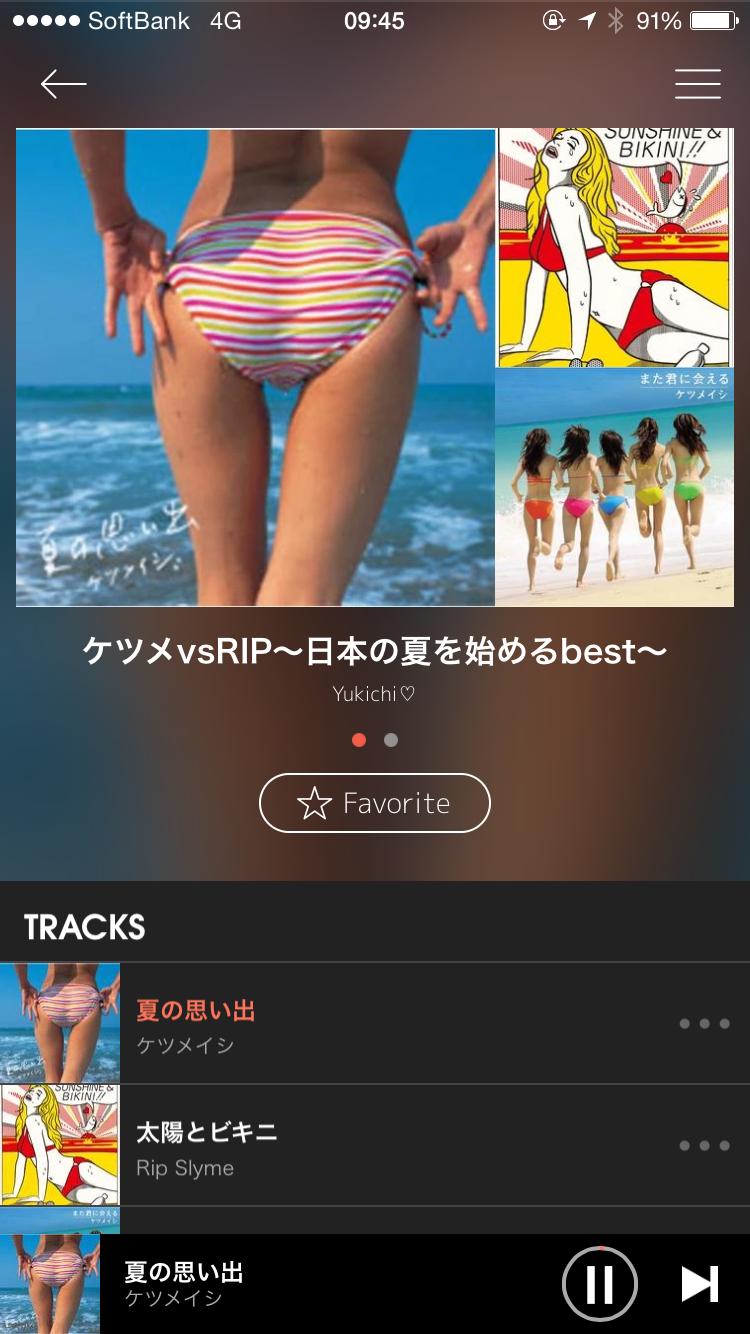Select the second page indicator dot
Screen dimensions: 750x1334
[x=390, y=740]
